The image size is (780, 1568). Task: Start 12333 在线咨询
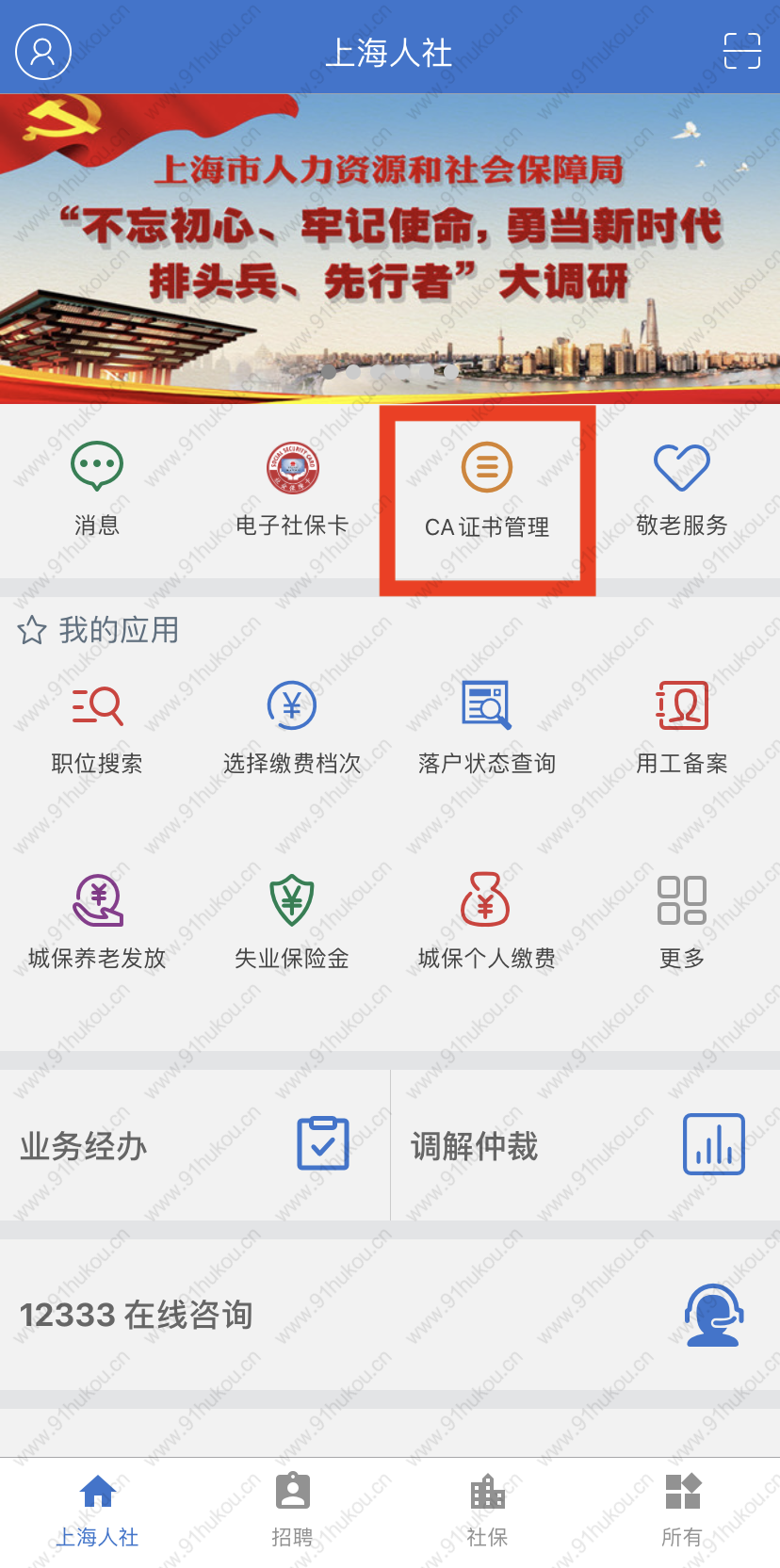point(390,1315)
